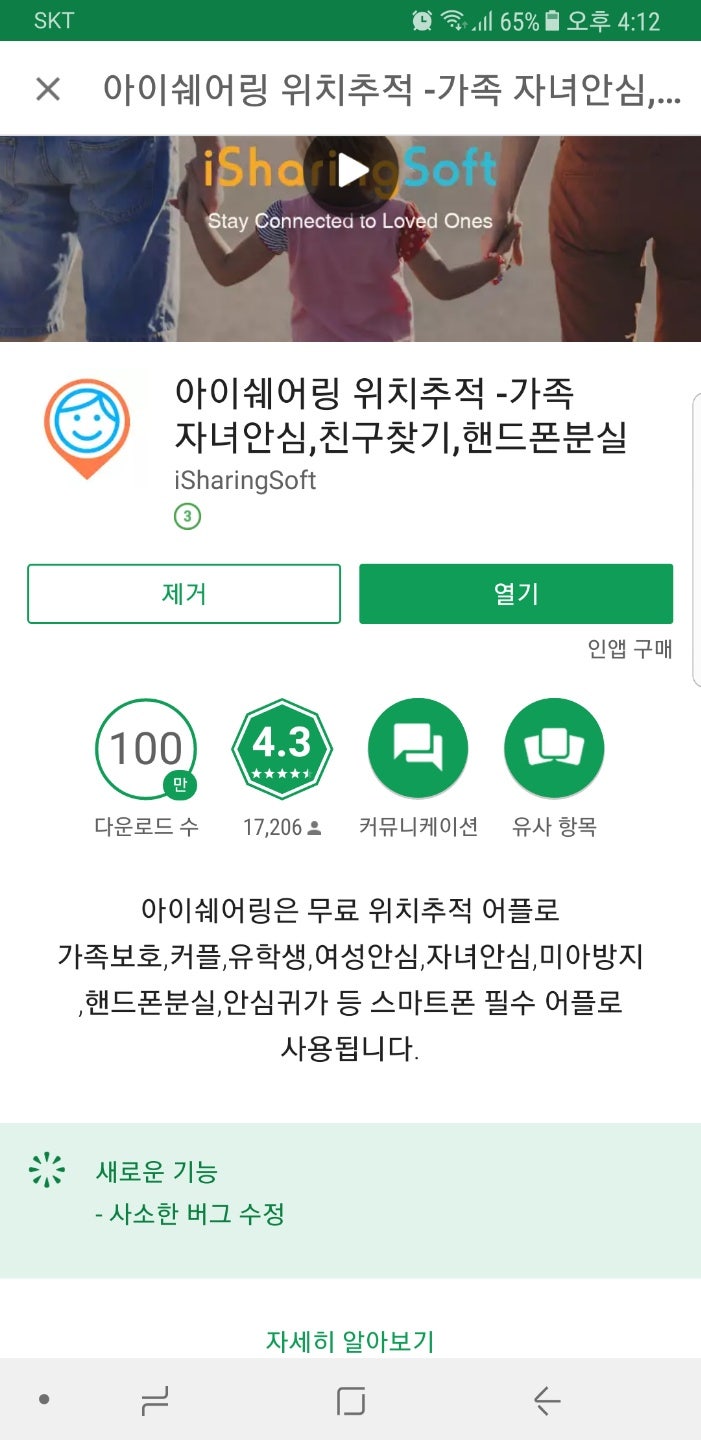This screenshot has height=1440, width=701.
Task: Open the 새로운 기능 what's new section
Action: click(x=350, y=1200)
